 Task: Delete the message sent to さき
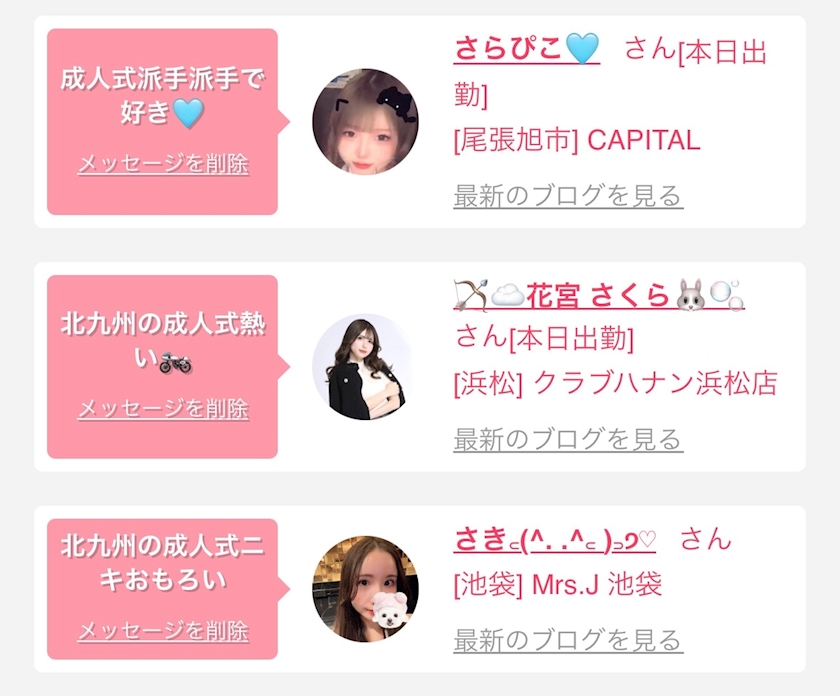click(x=163, y=631)
